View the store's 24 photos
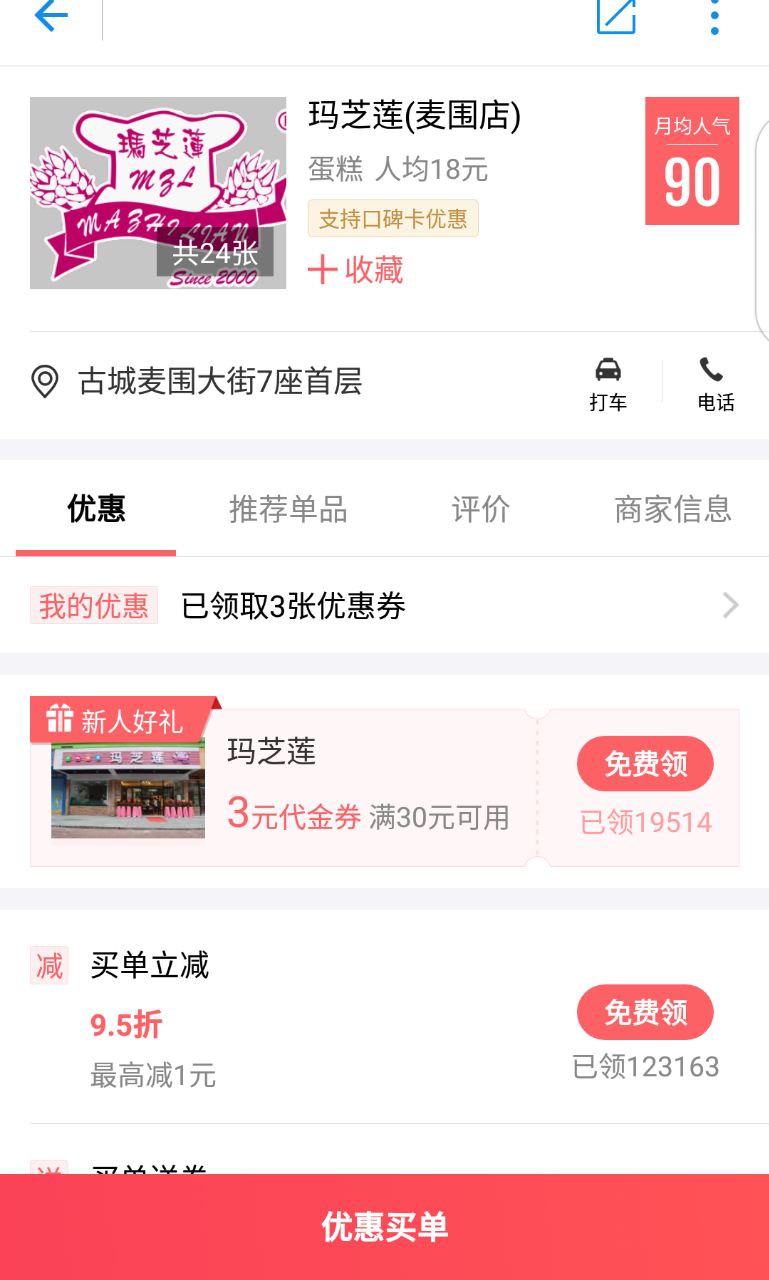The height and width of the screenshot is (1280, 769). [x=158, y=193]
